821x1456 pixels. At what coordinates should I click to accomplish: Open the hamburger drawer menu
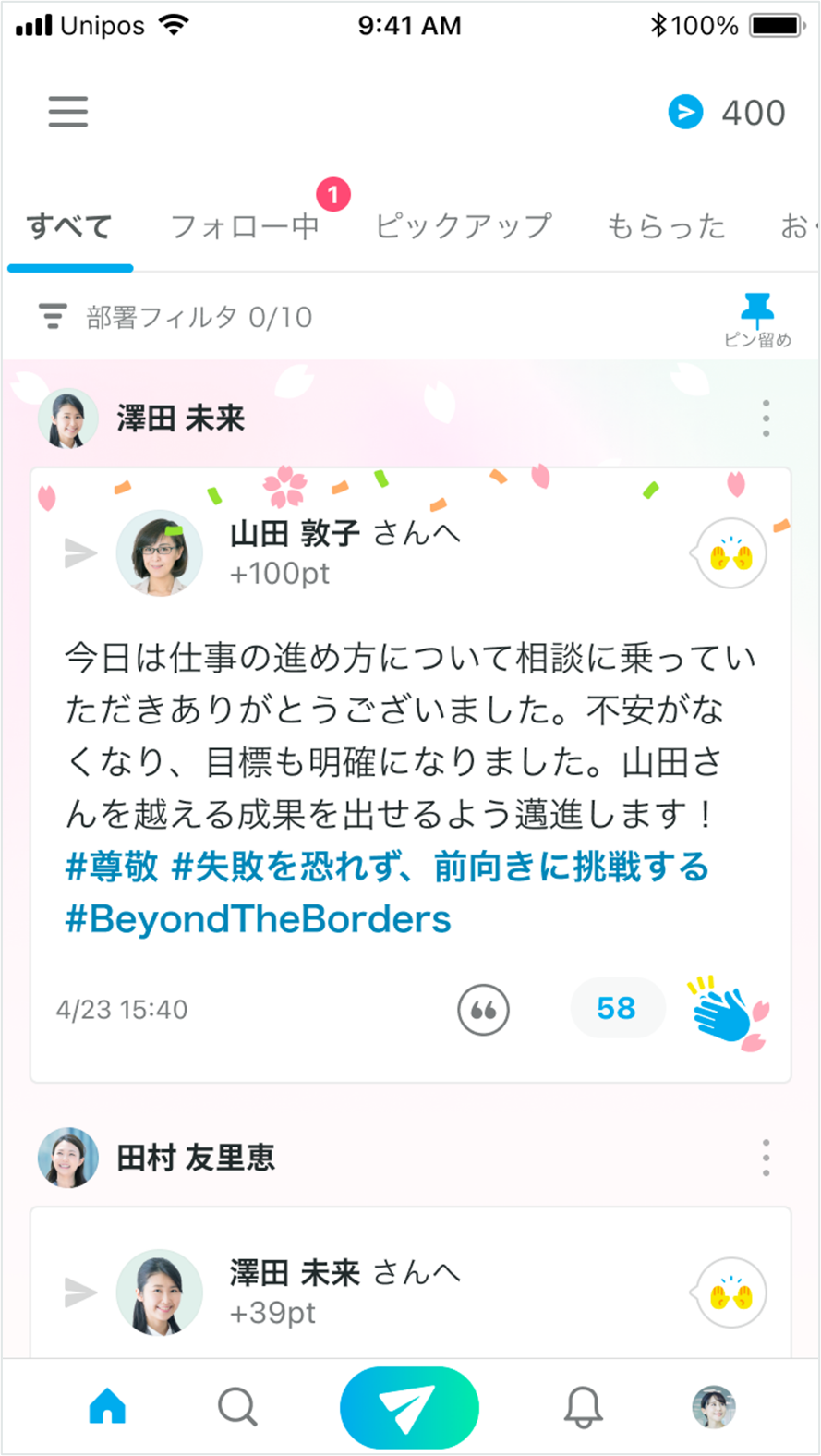pyautogui.click(x=68, y=112)
